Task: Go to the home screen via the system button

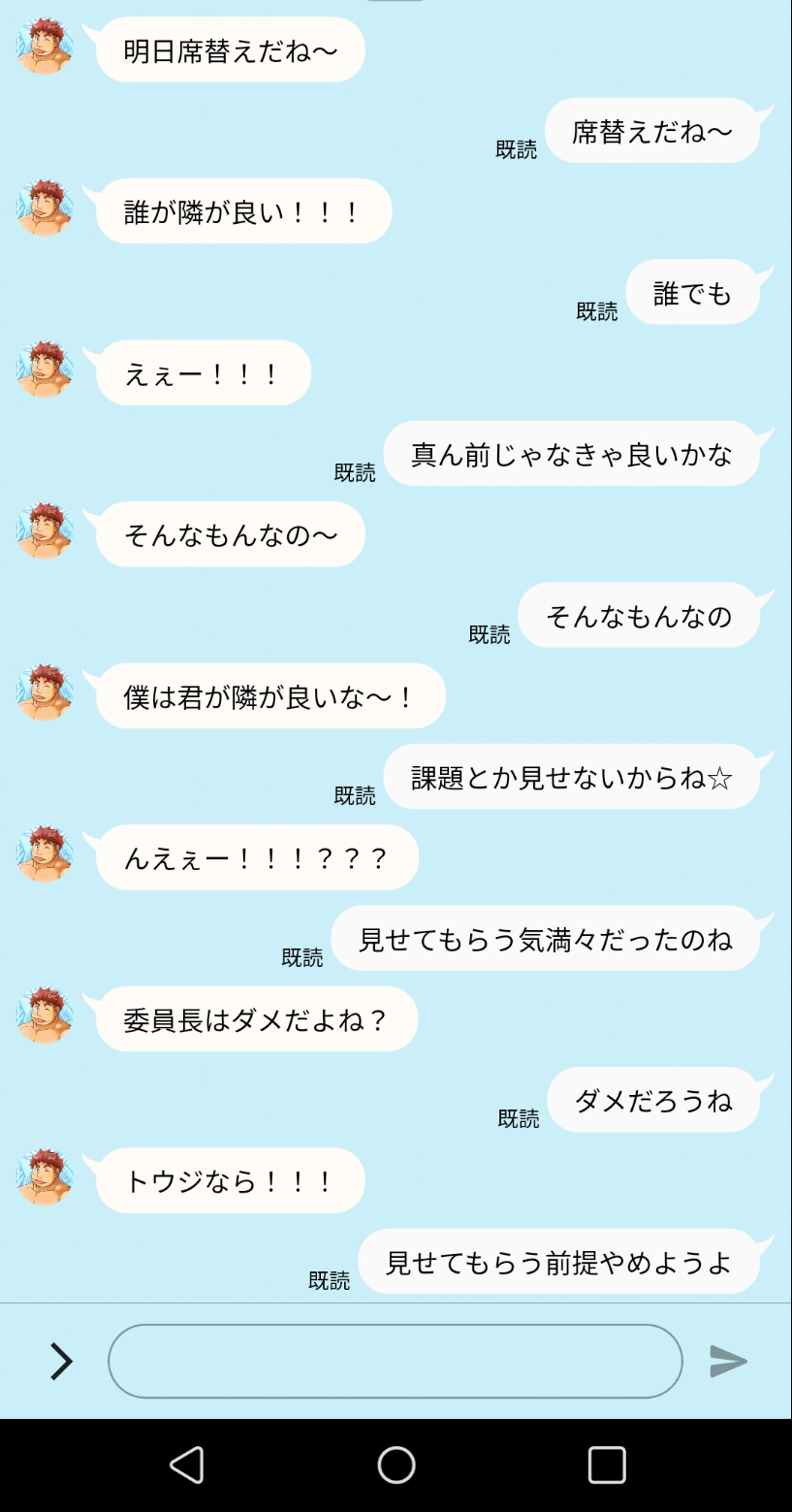Action: coord(396,1464)
